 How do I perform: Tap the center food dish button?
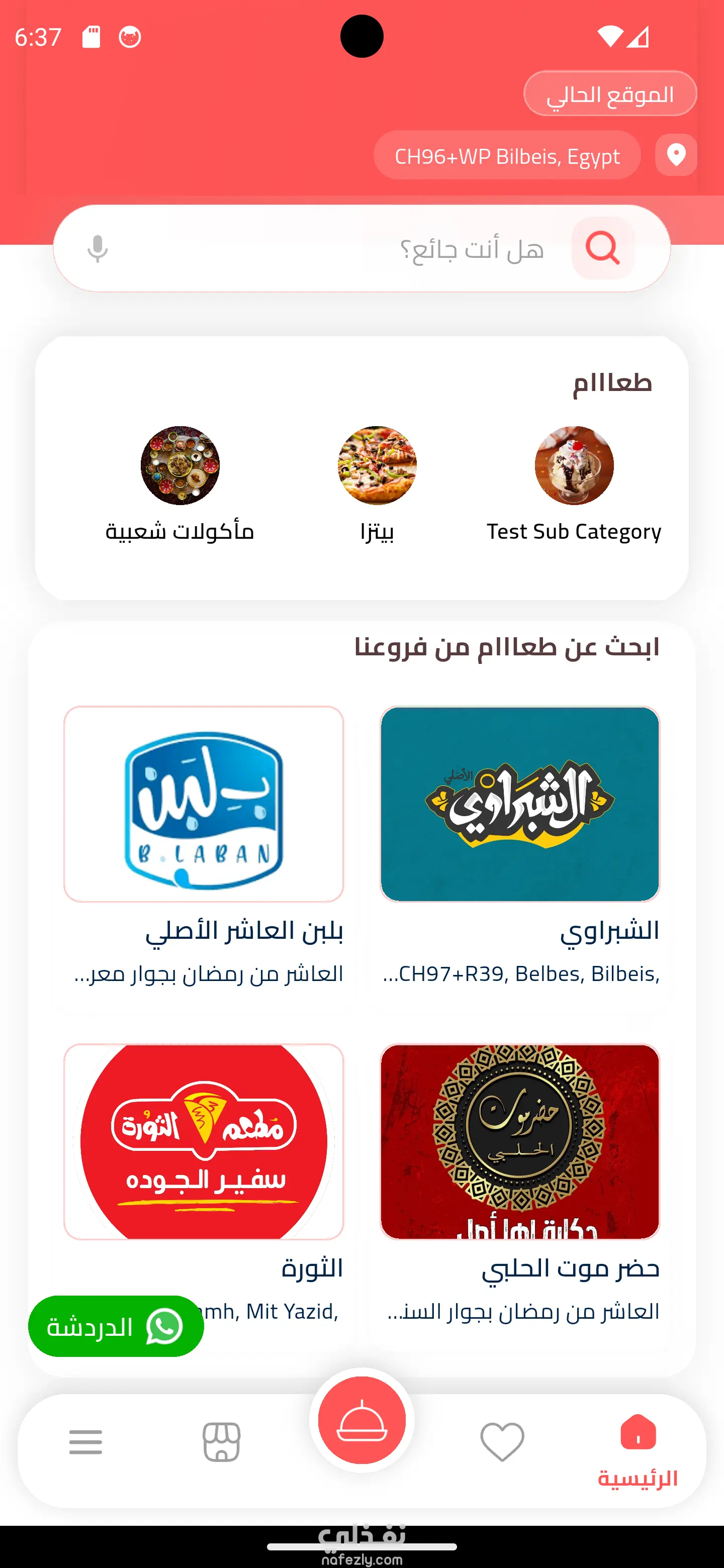[x=361, y=1420]
